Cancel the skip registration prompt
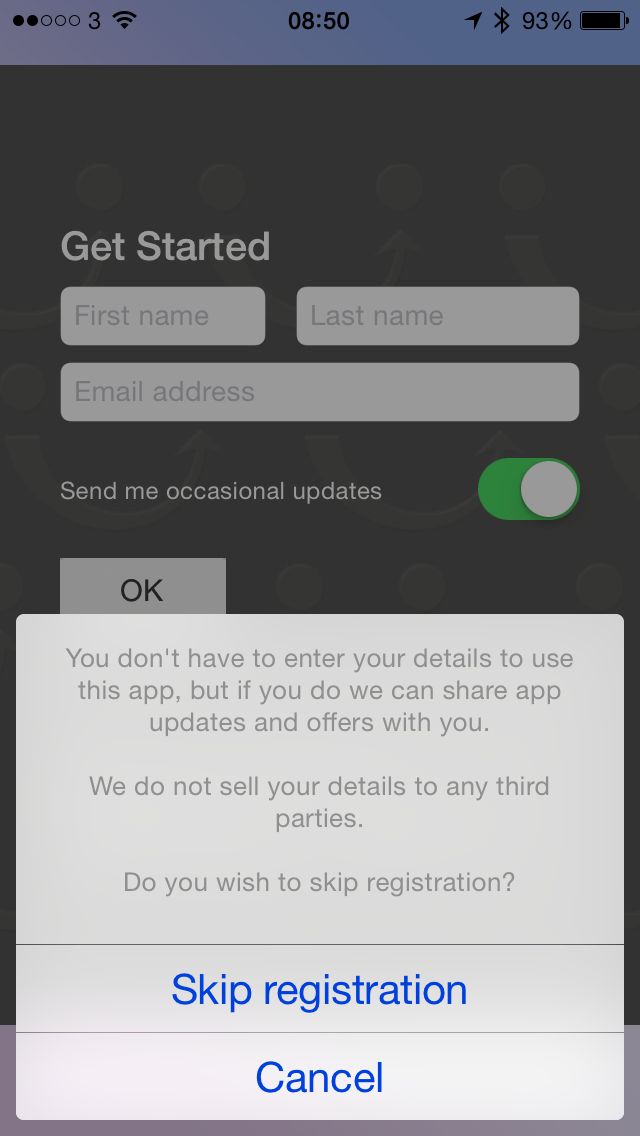Viewport: 640px width, 1136px height. tap(319, 1077)
